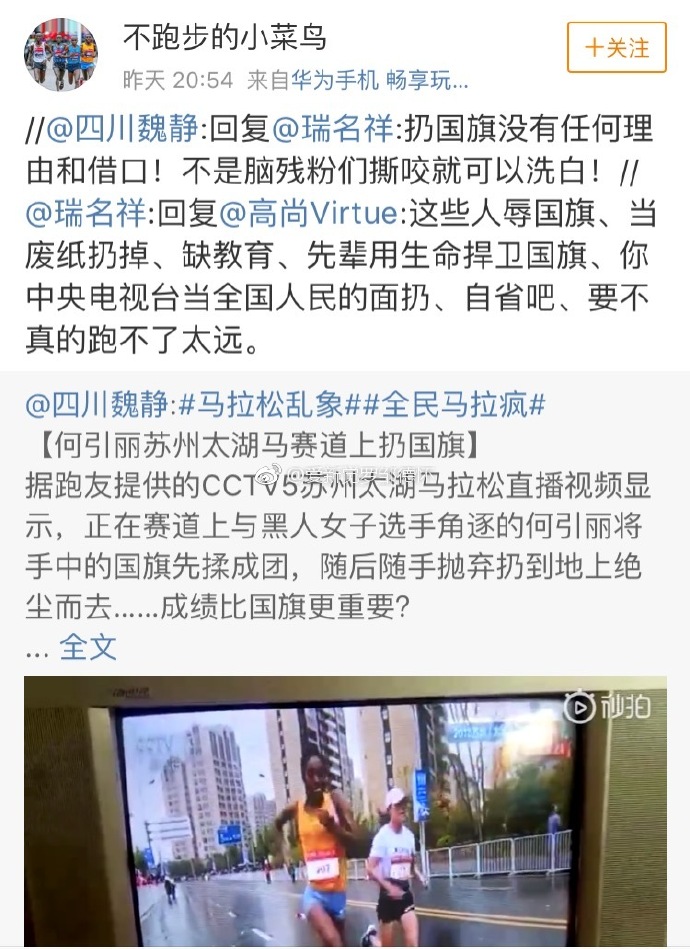
Task: Open the #马拉松乱象# hashtag
Action: pyautogui.click(x=261, y=406)
